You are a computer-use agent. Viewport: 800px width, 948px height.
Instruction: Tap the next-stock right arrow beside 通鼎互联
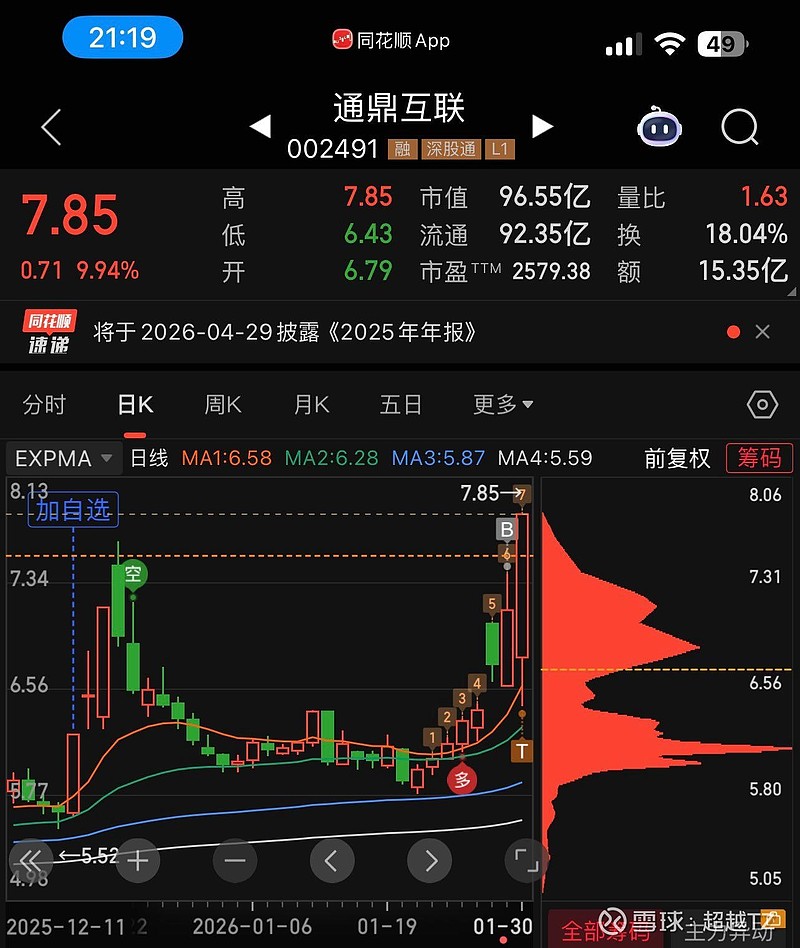coord(542,127)
